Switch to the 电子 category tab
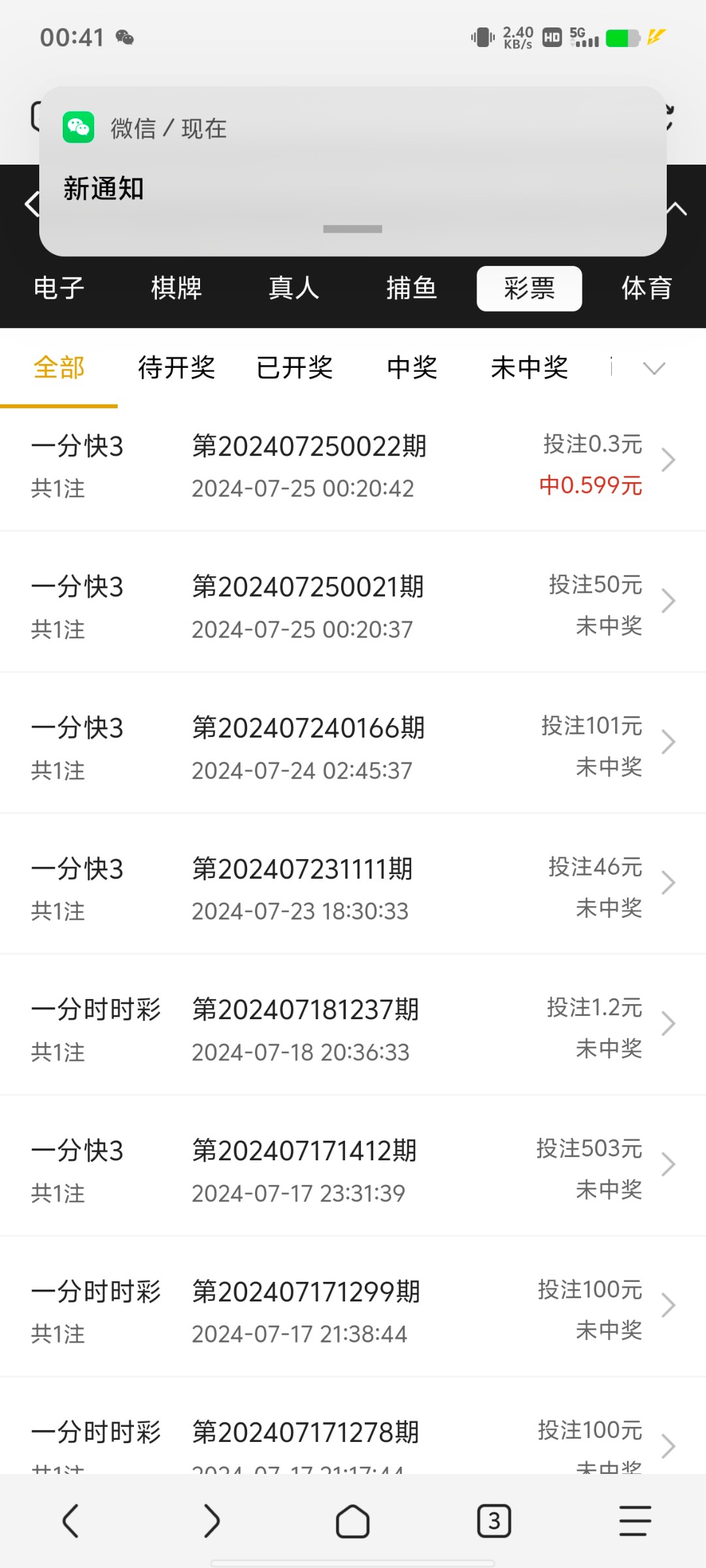This screenshot has height=1568, width=706. pos(58,287)
